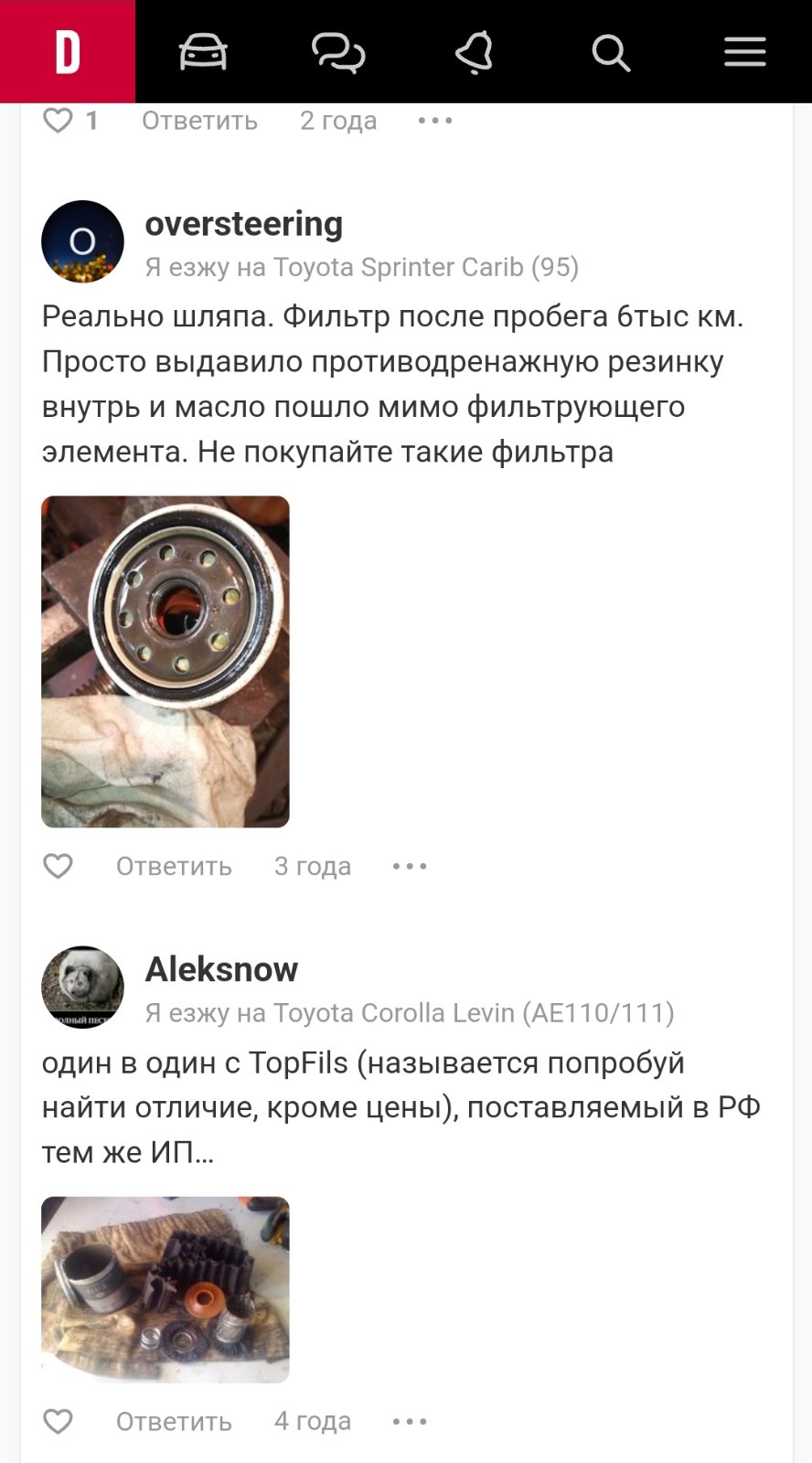Open more options on oversteering's comment
The image size is (812, 1463).
click(410, 866)
